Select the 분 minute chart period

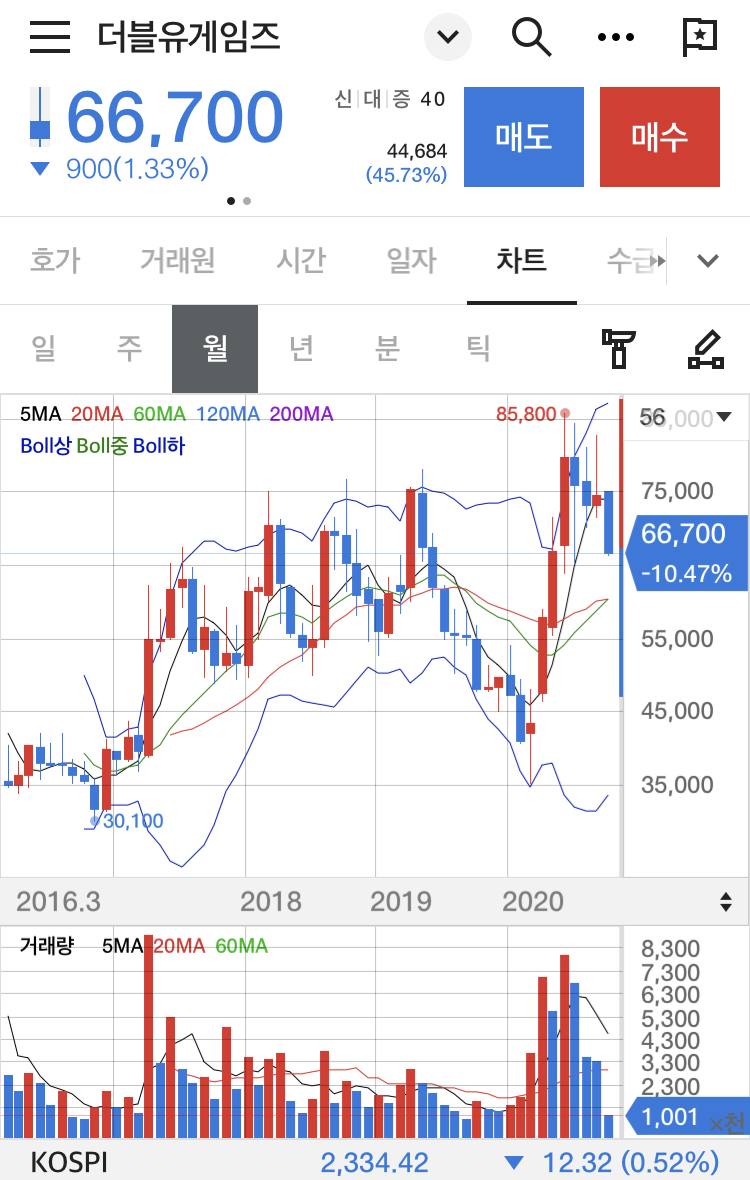(387, 348)
